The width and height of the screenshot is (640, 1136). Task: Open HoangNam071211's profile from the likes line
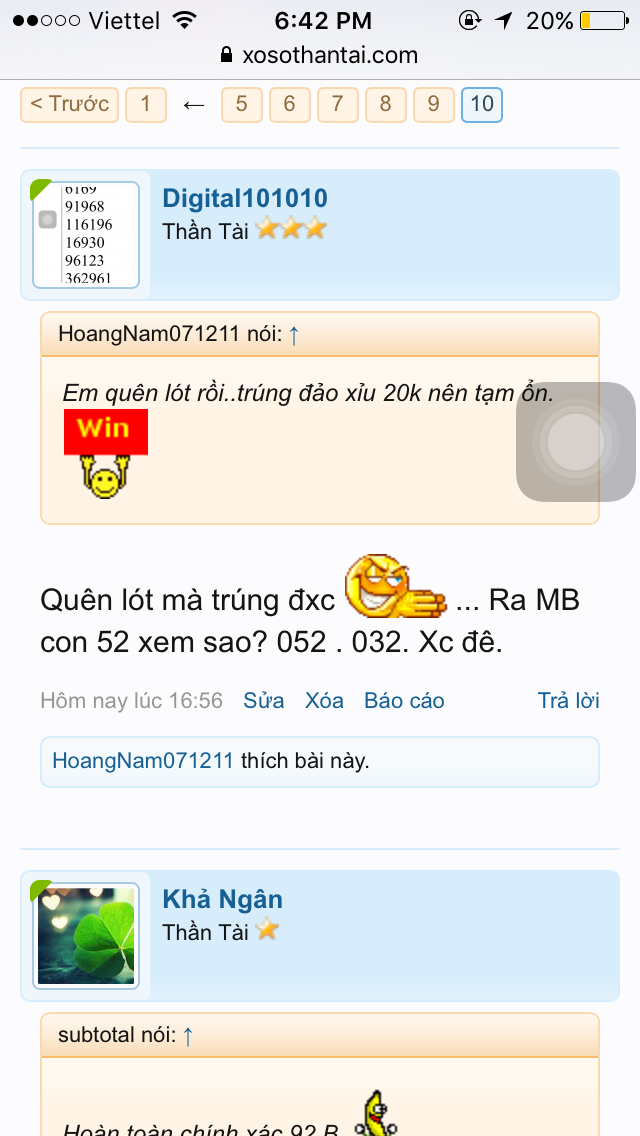tap(143, 761)
